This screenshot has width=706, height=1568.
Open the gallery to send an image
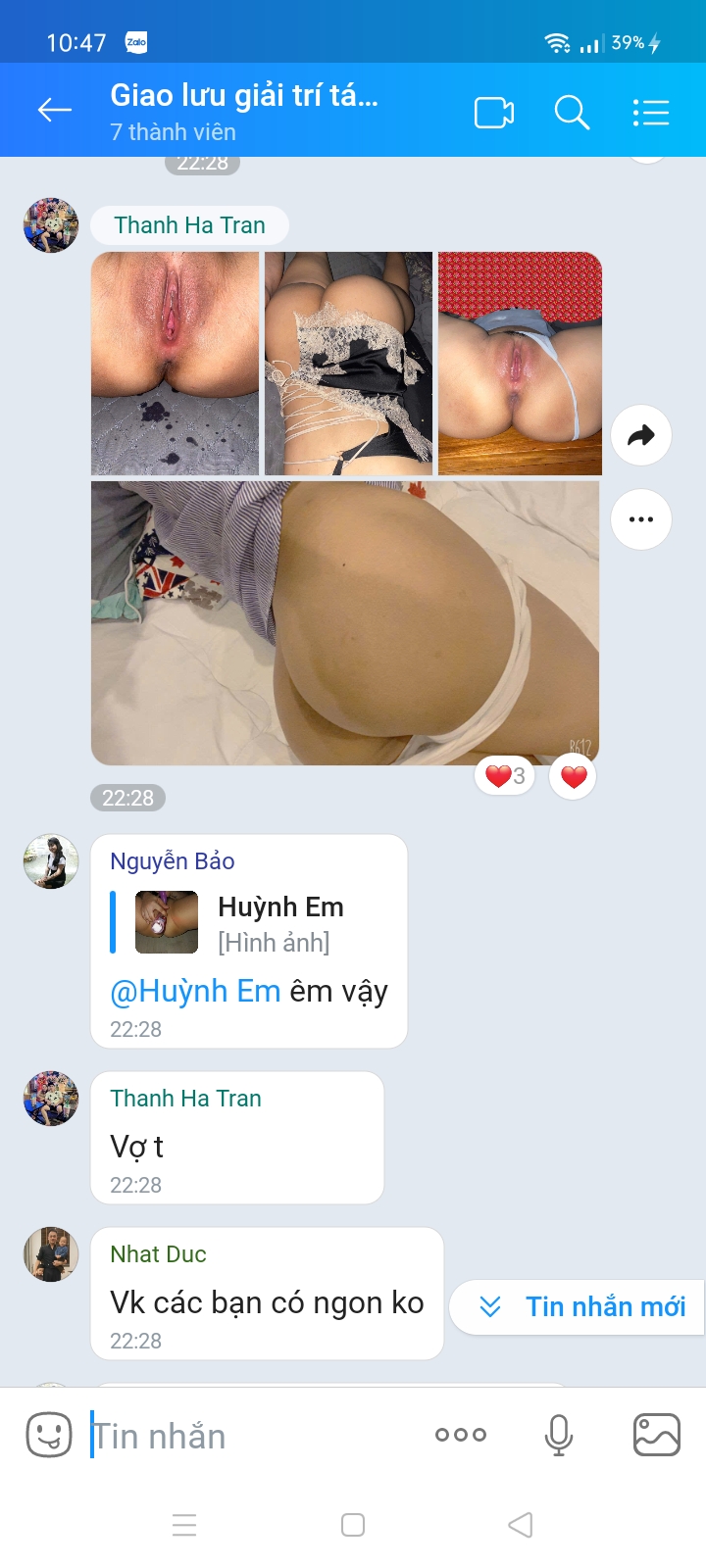pos(657,1436)
